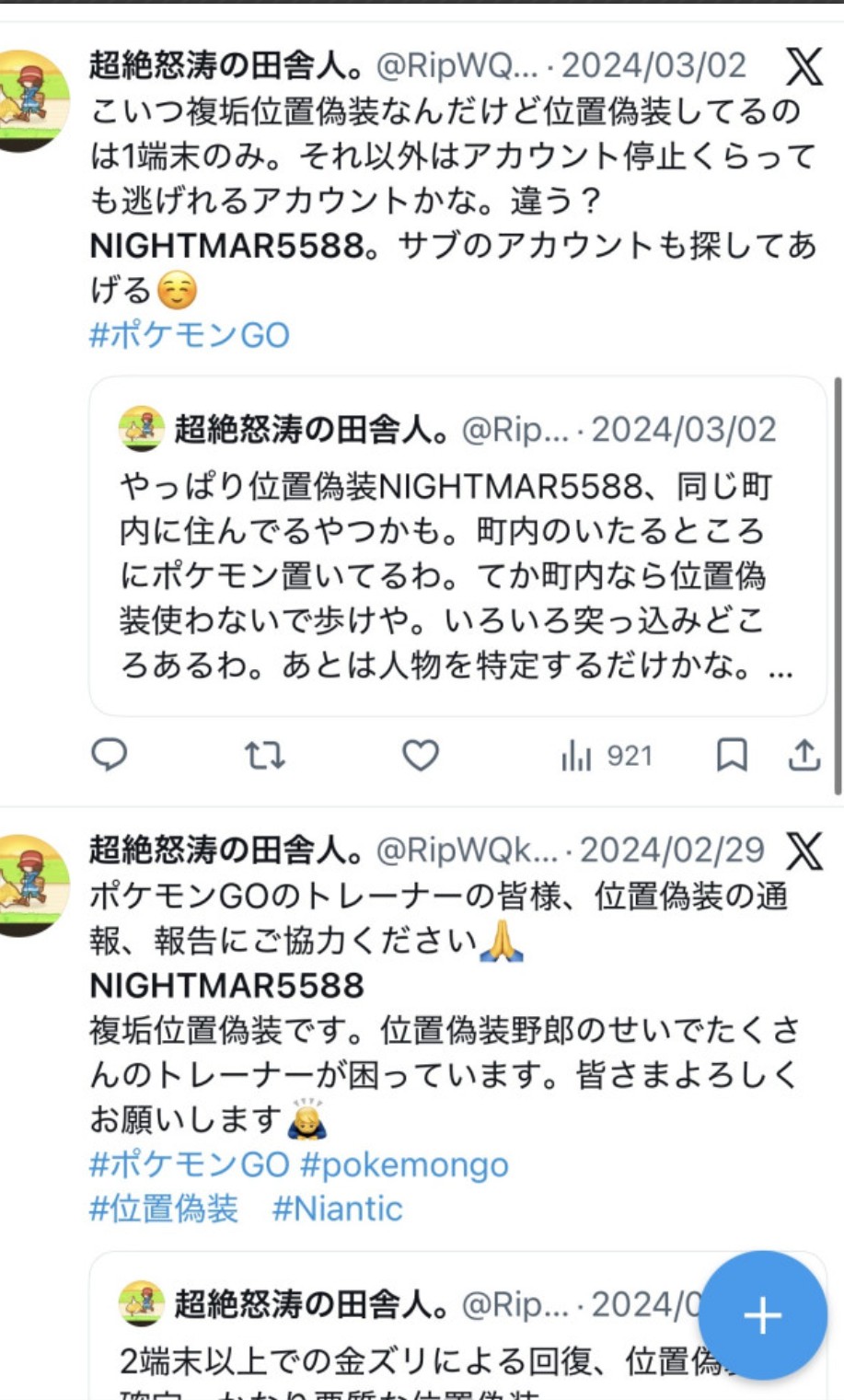Image resolution: width=844 pixels, height=1400 pixels.
Task: Repost the 2024/03/02 post
Action: click(x=264, y=756)
